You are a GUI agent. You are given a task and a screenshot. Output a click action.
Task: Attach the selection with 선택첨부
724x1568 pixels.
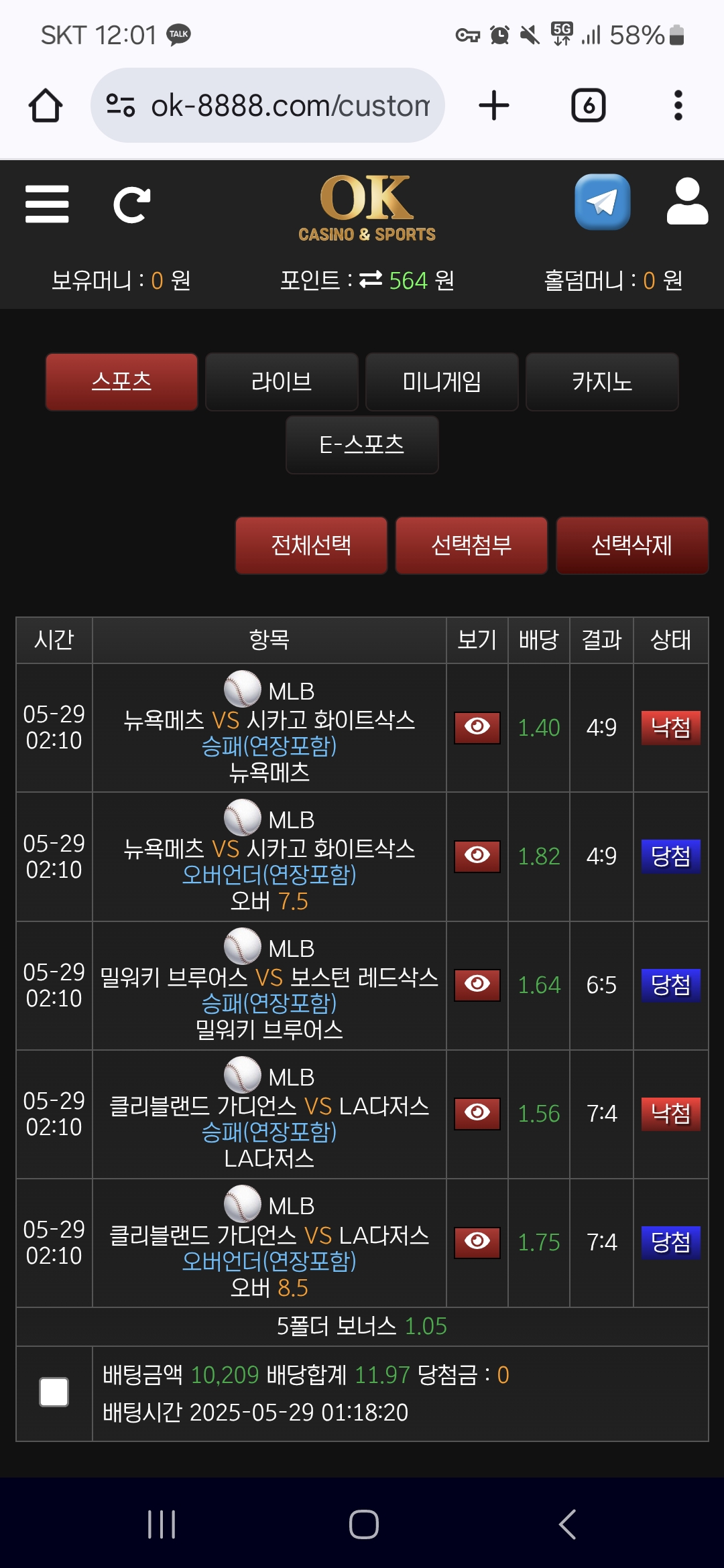[x=471, y=545]
